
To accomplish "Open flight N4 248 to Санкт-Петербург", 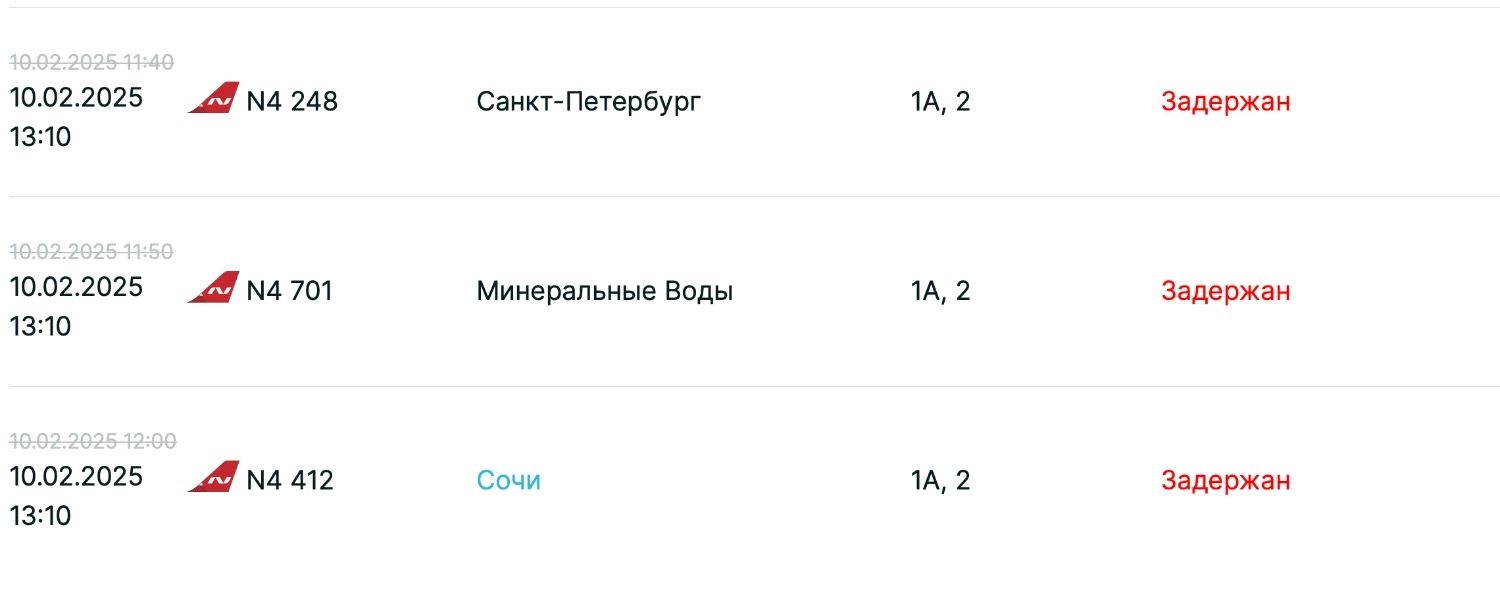I will click(x=291, y=101).
